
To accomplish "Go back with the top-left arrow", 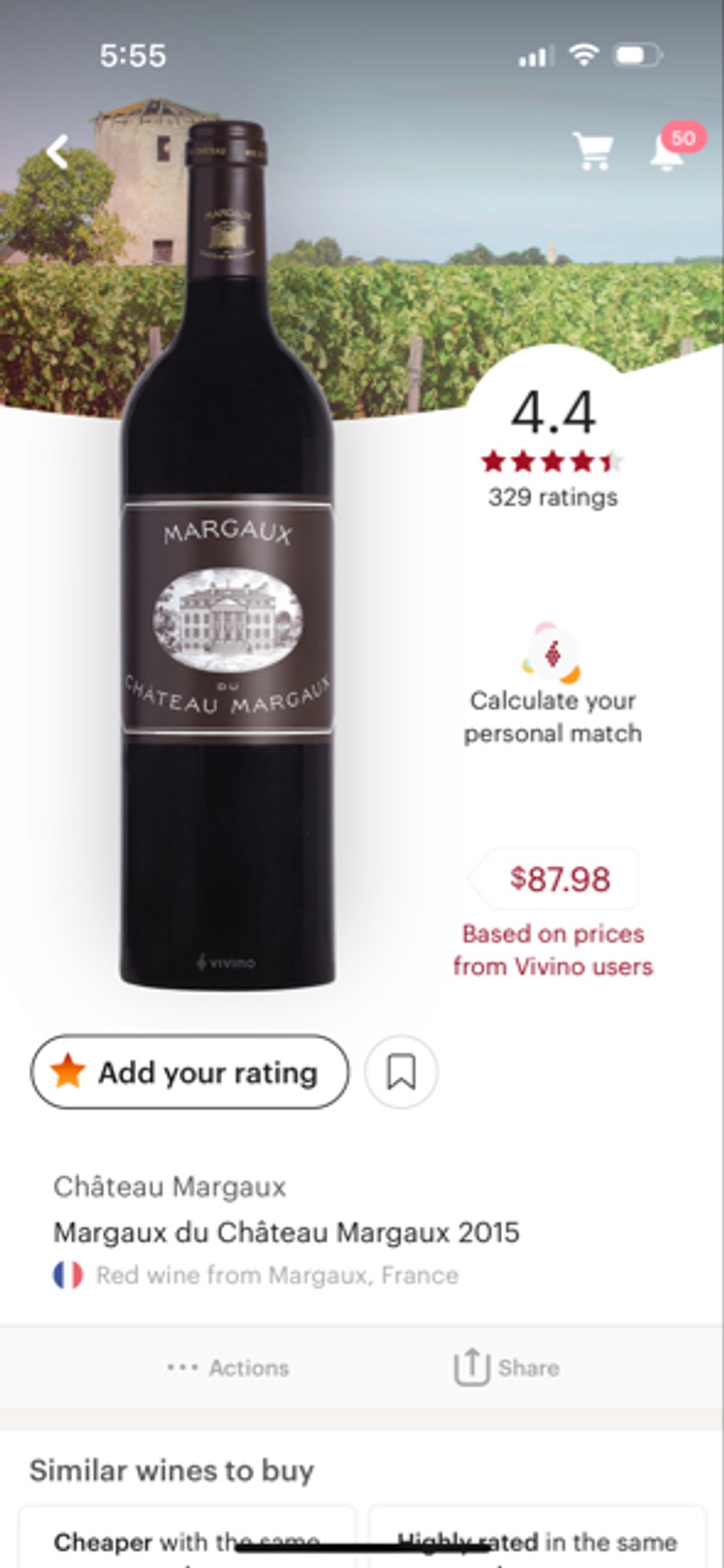I will coord(57,151).
